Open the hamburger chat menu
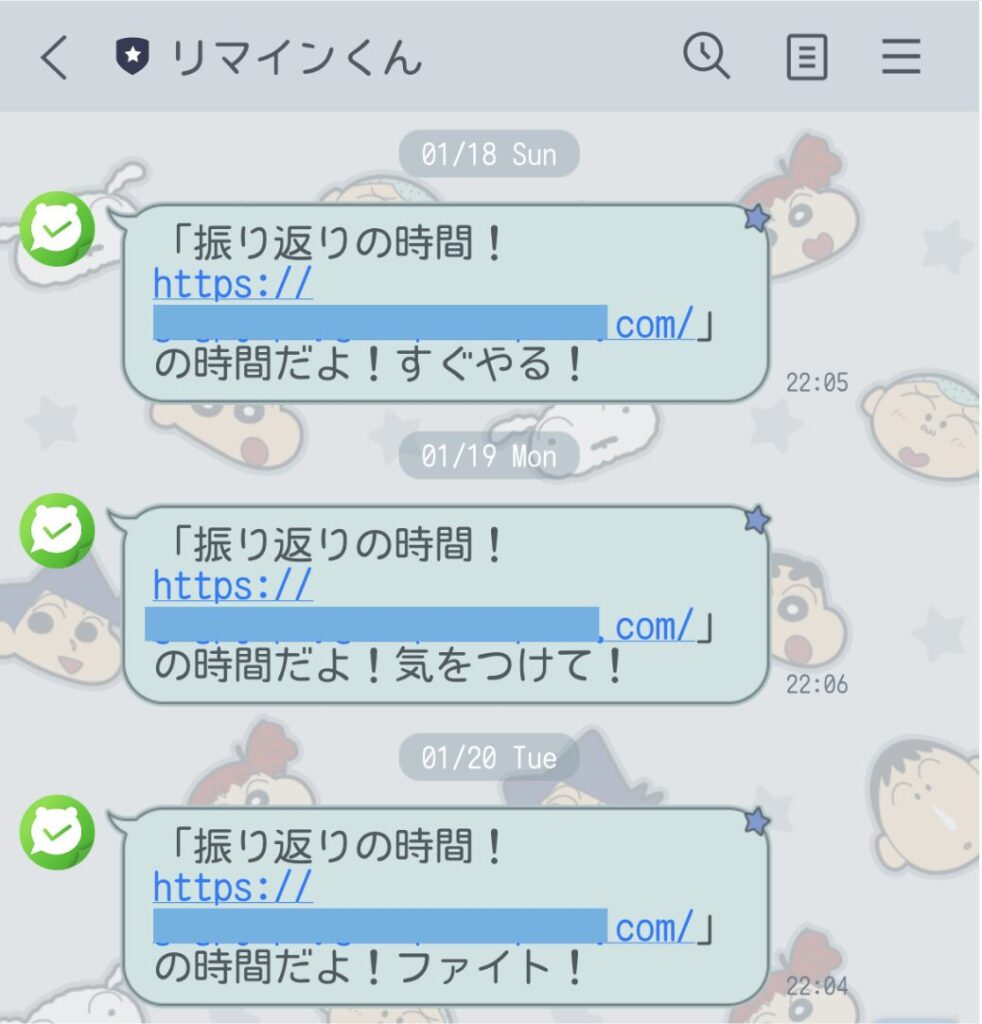This screenshot has width=982, height=1024. coord(900,59)
